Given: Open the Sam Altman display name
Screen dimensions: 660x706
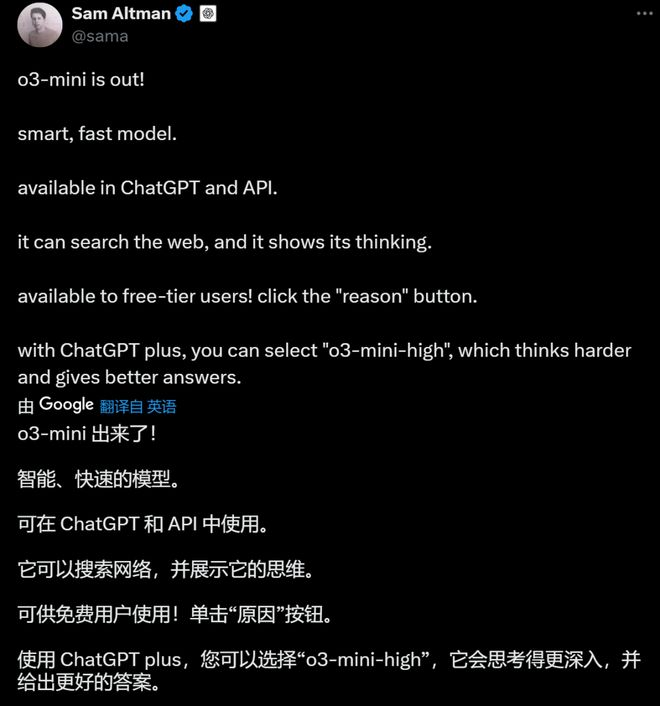Looking at the screenshot, I should pos(121,14).
